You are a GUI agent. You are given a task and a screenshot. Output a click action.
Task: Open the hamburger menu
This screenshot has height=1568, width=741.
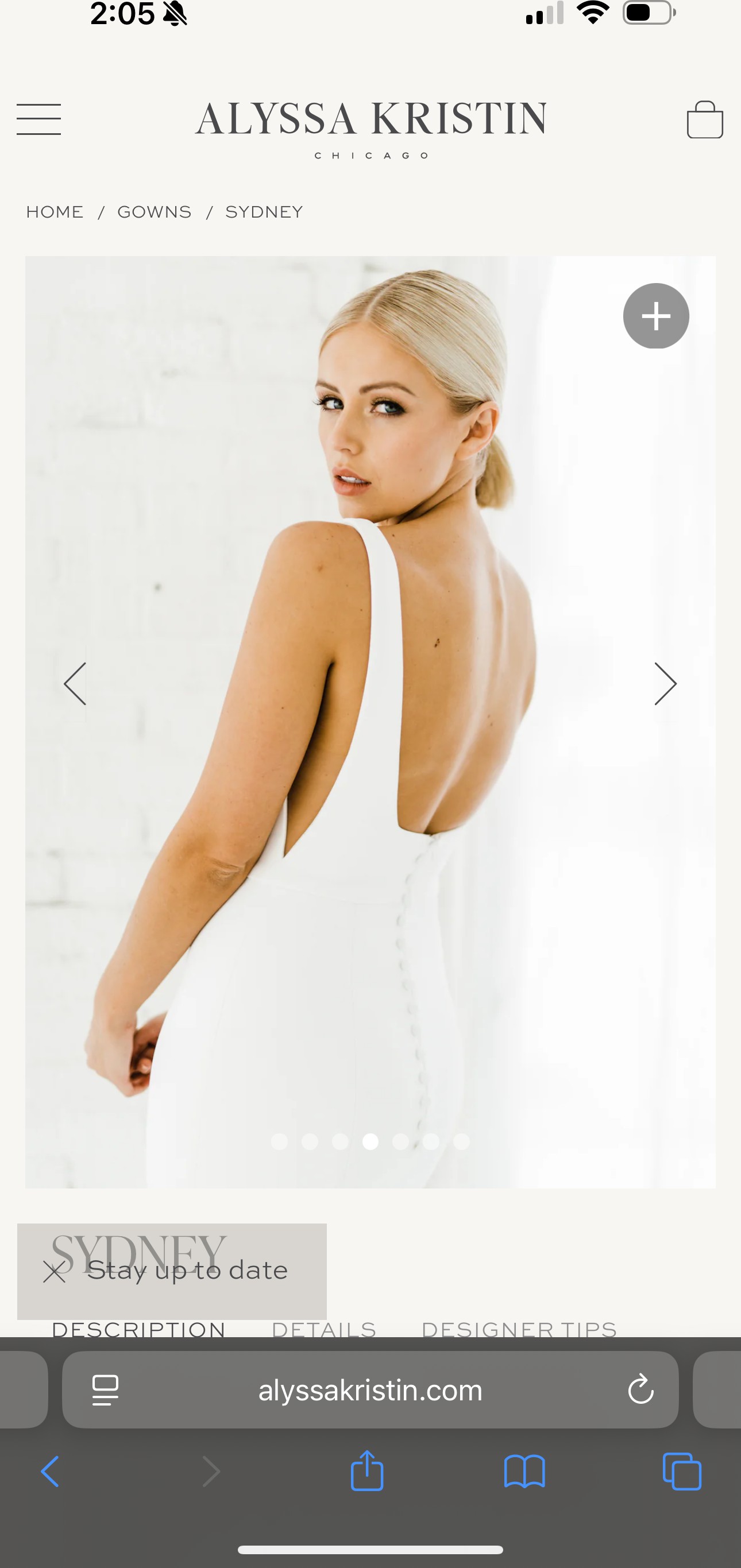(38, 119)
